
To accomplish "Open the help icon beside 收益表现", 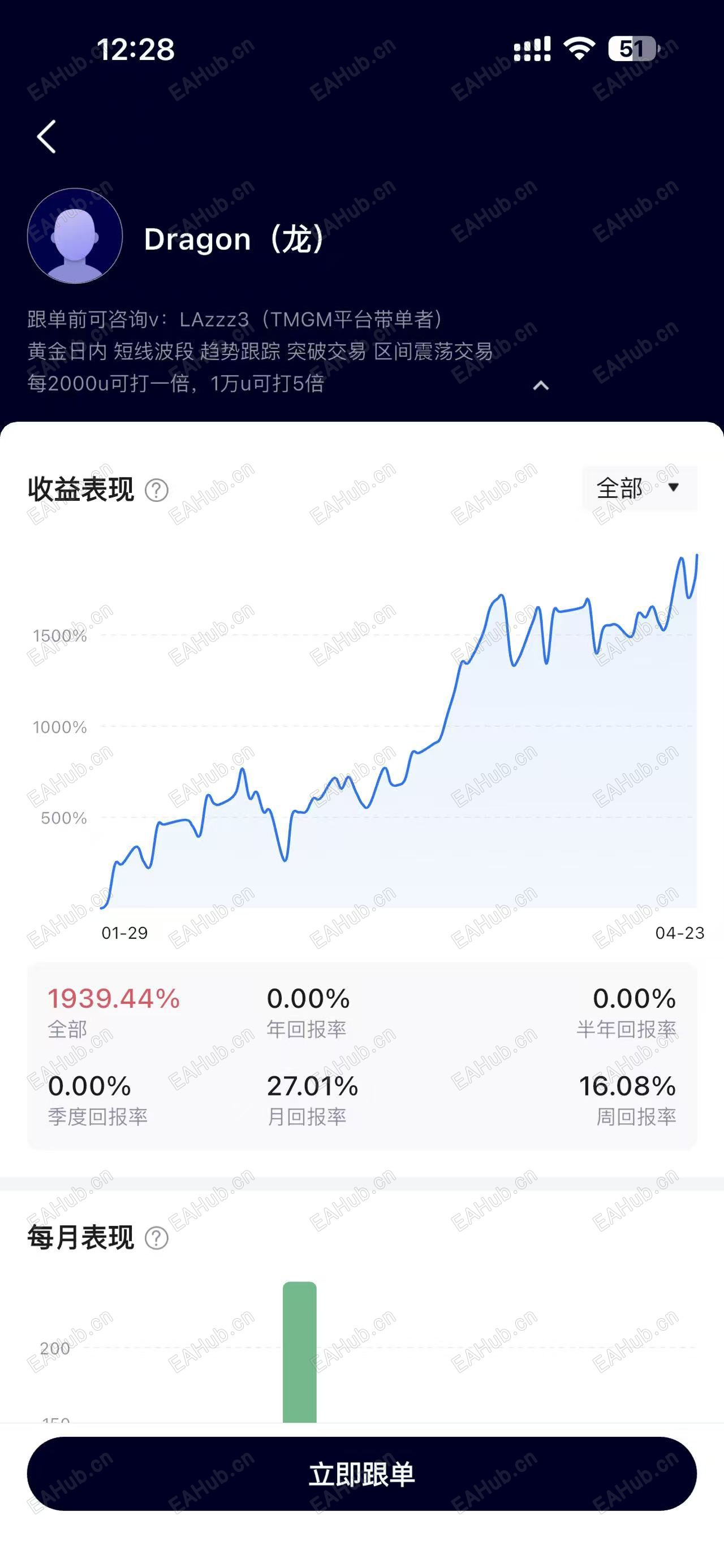I will click(x=157, y=490).
